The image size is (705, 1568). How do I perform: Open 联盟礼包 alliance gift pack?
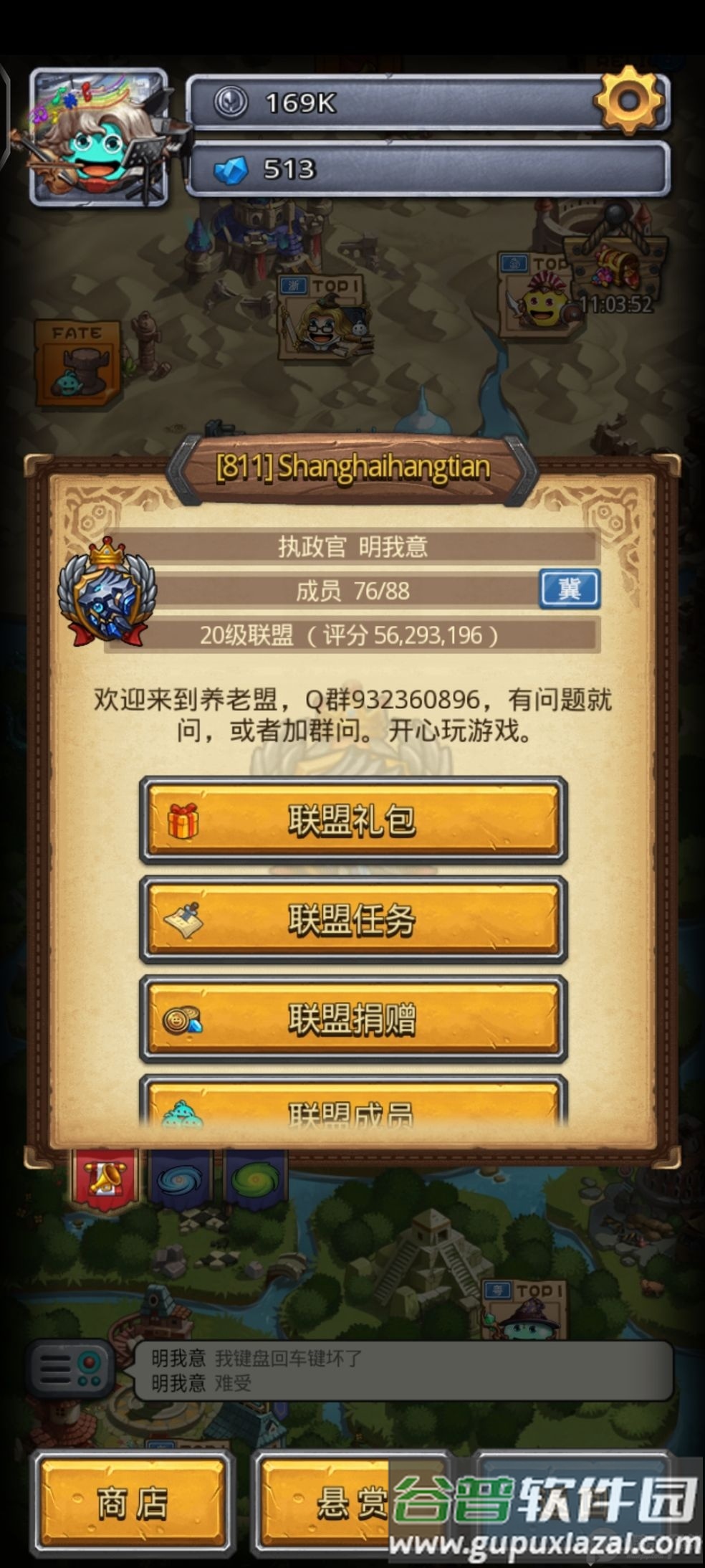tap(352, 820)
